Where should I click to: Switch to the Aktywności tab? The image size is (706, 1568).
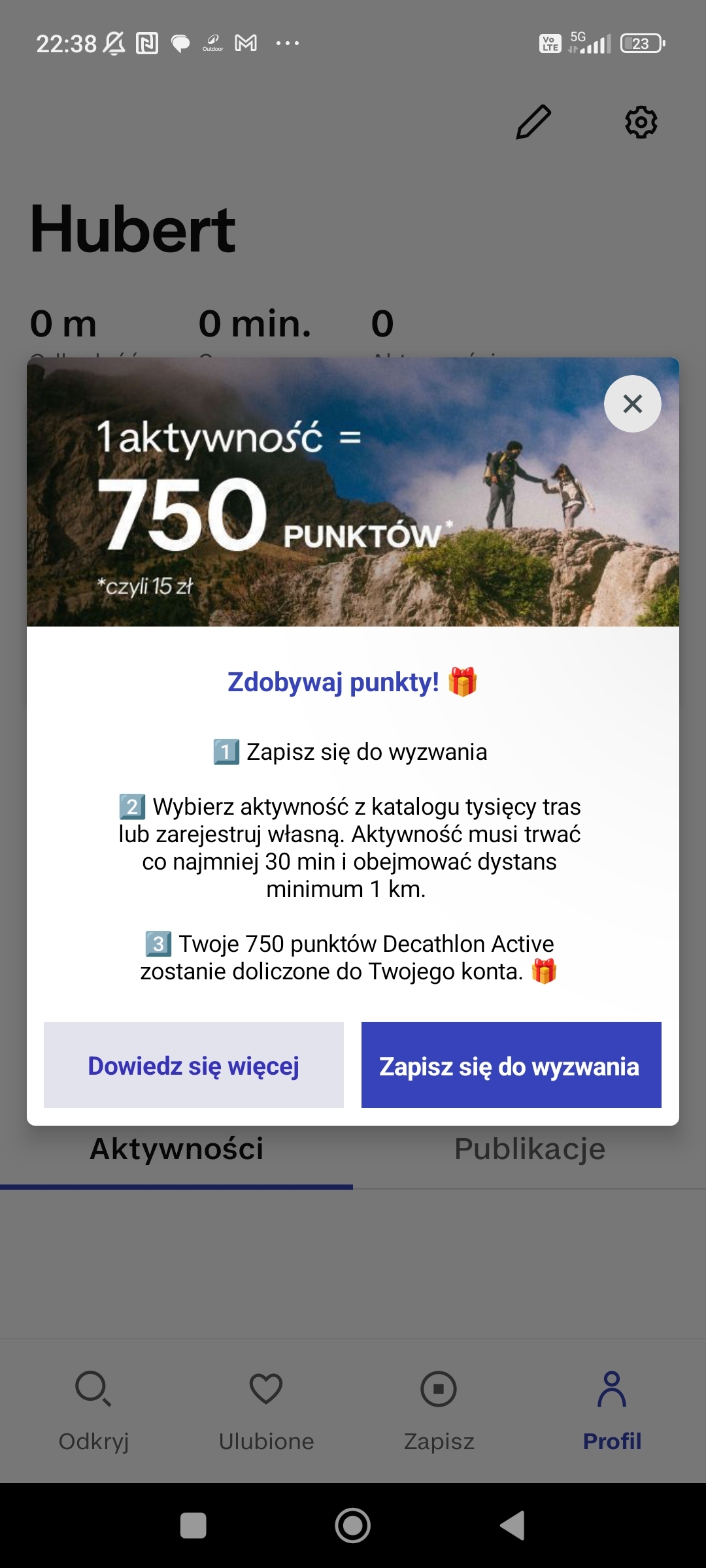point(176,1149)
